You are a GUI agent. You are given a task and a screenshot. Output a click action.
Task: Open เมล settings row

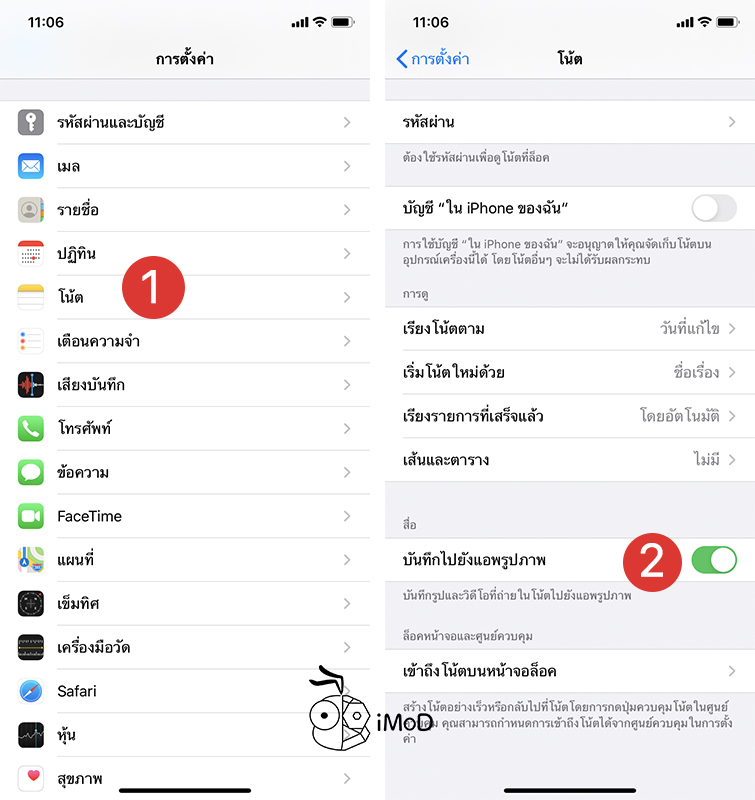click(185, 166)
